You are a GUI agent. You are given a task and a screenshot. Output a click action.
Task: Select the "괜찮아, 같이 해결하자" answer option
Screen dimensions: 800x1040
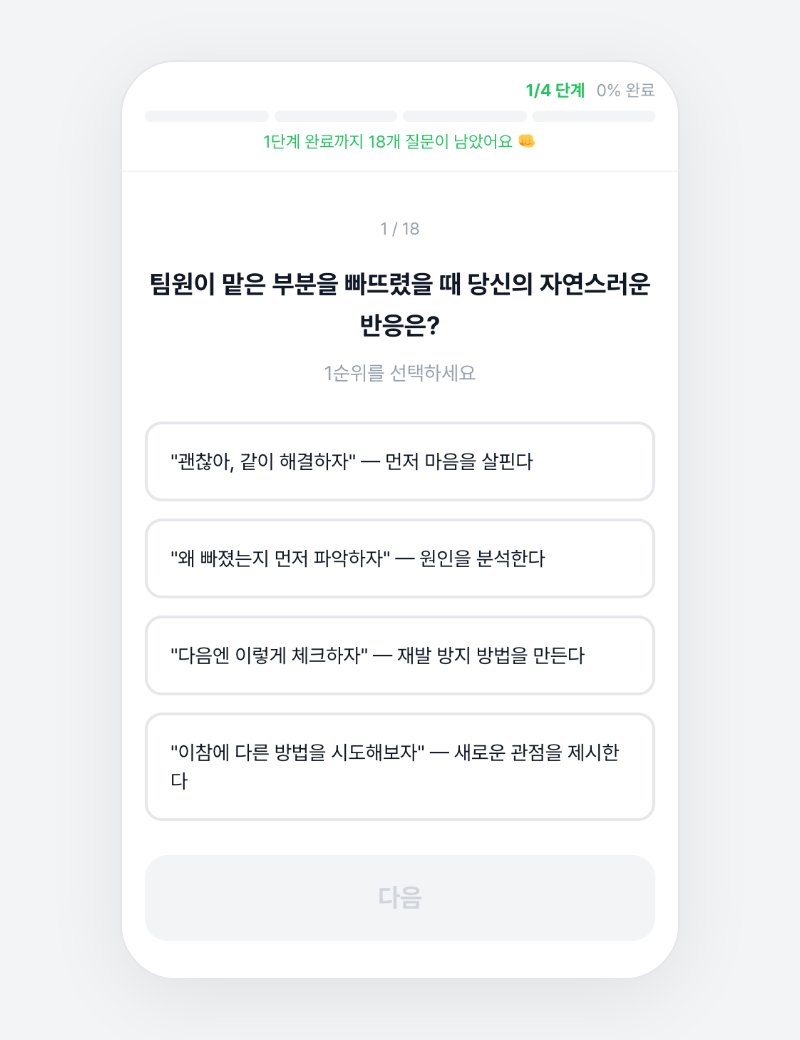(x=400, y=462)
